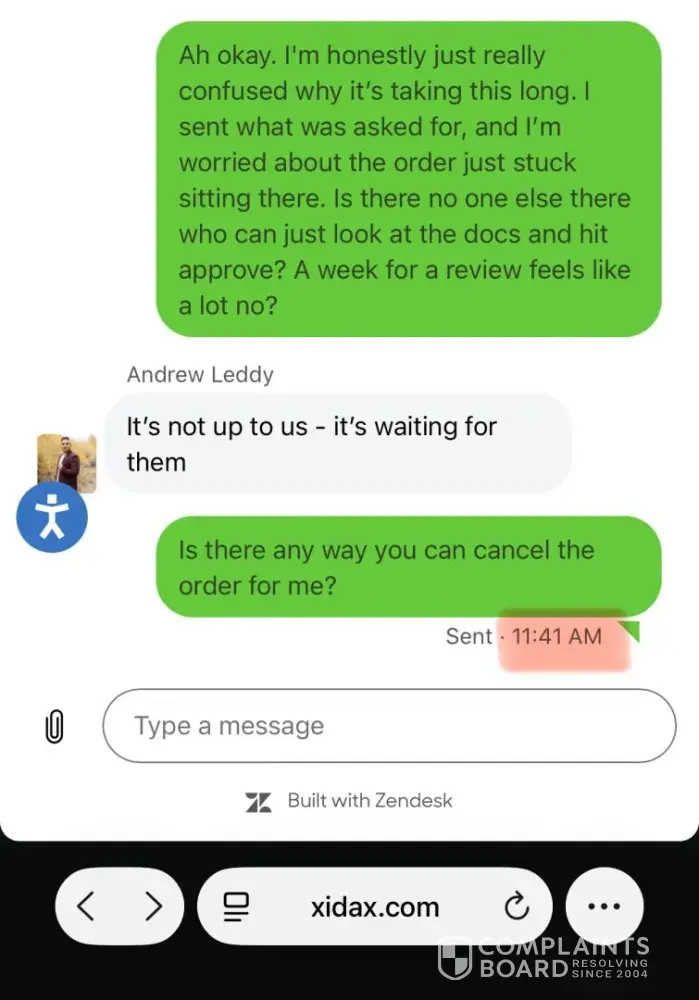Open the browser's three-dot menu
Viewport: 699px width, 1000px height.
[x=604, y=906]
